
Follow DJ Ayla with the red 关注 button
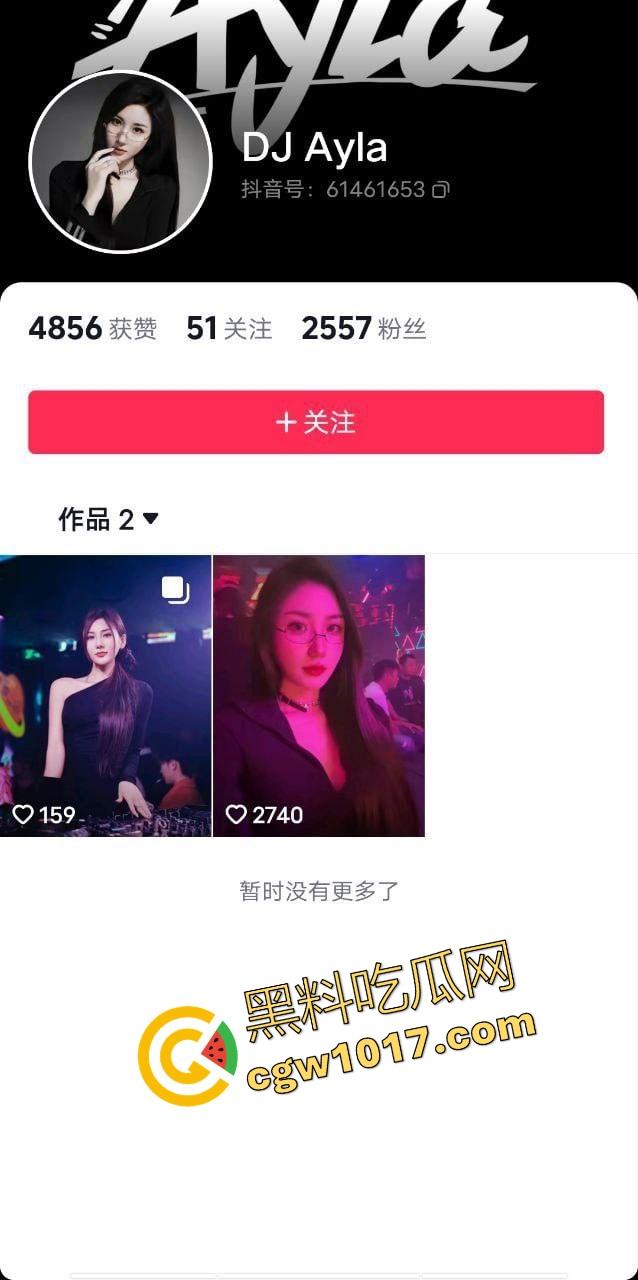[x=316, y=422]
